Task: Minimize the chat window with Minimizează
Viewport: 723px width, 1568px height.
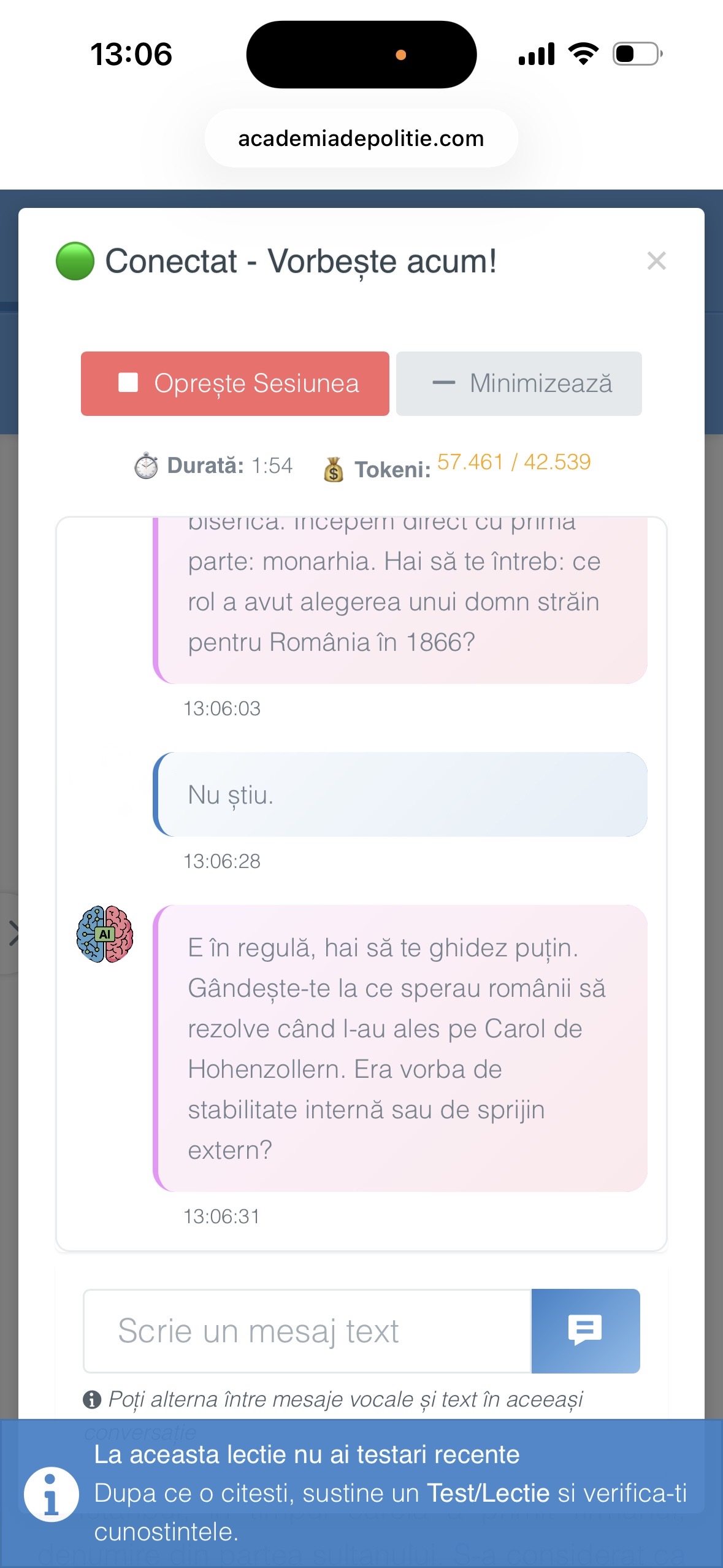Action: point(519,383)
